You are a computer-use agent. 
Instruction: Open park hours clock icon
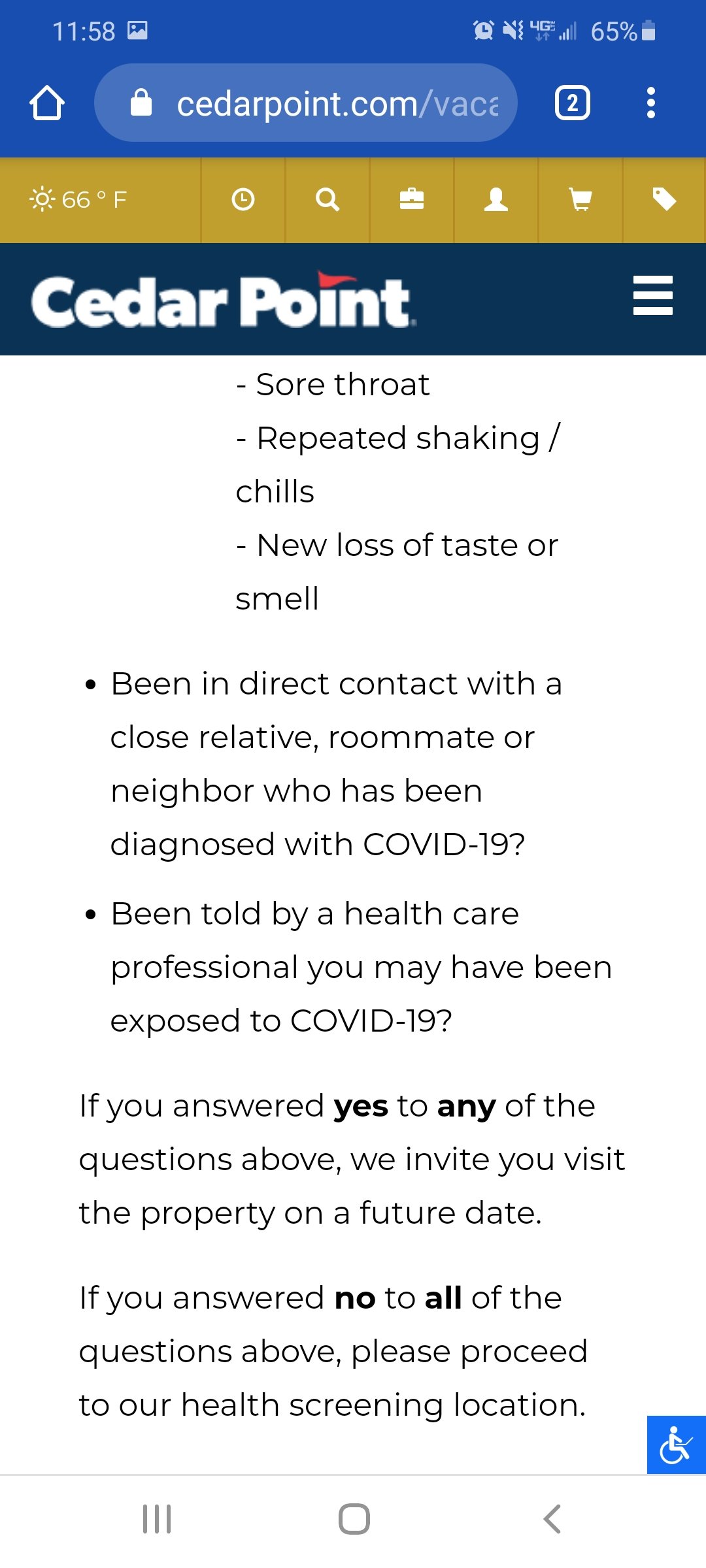pos(243,199)
